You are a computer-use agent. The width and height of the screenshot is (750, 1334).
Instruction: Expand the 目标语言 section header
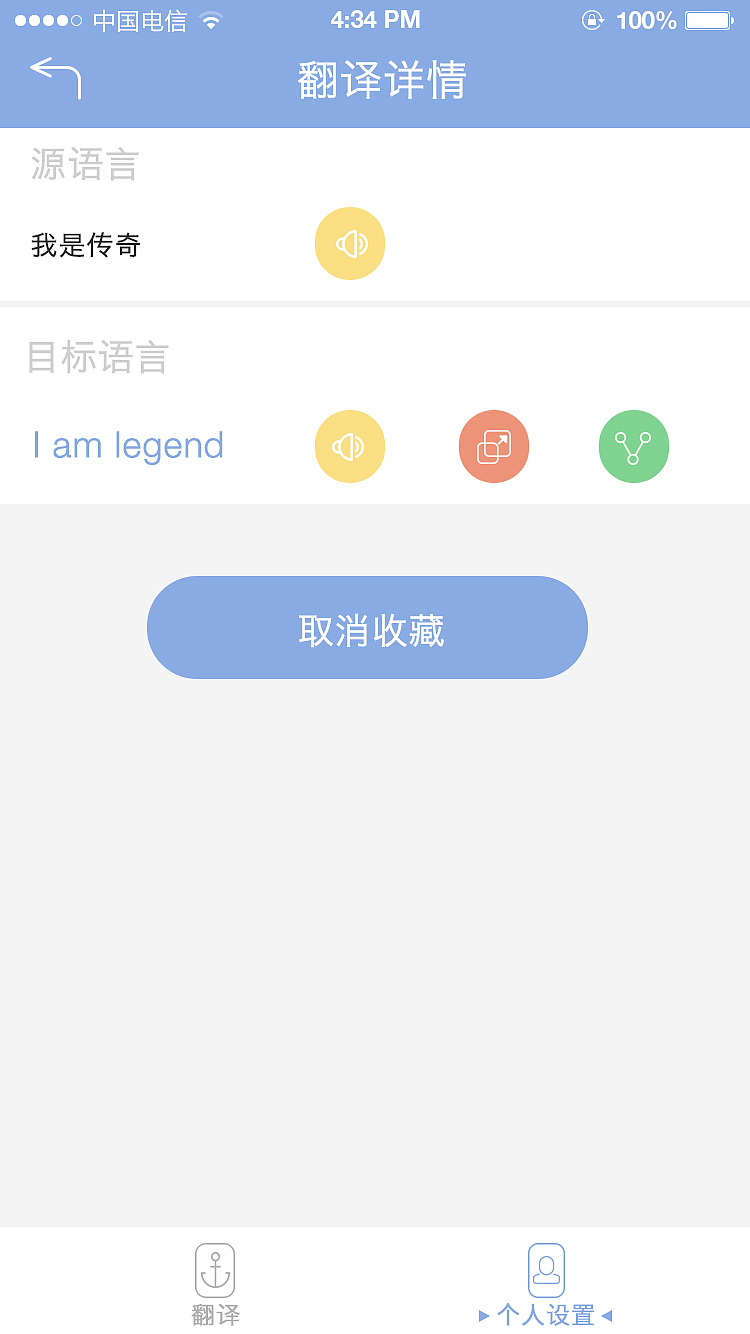click(101, 358)
